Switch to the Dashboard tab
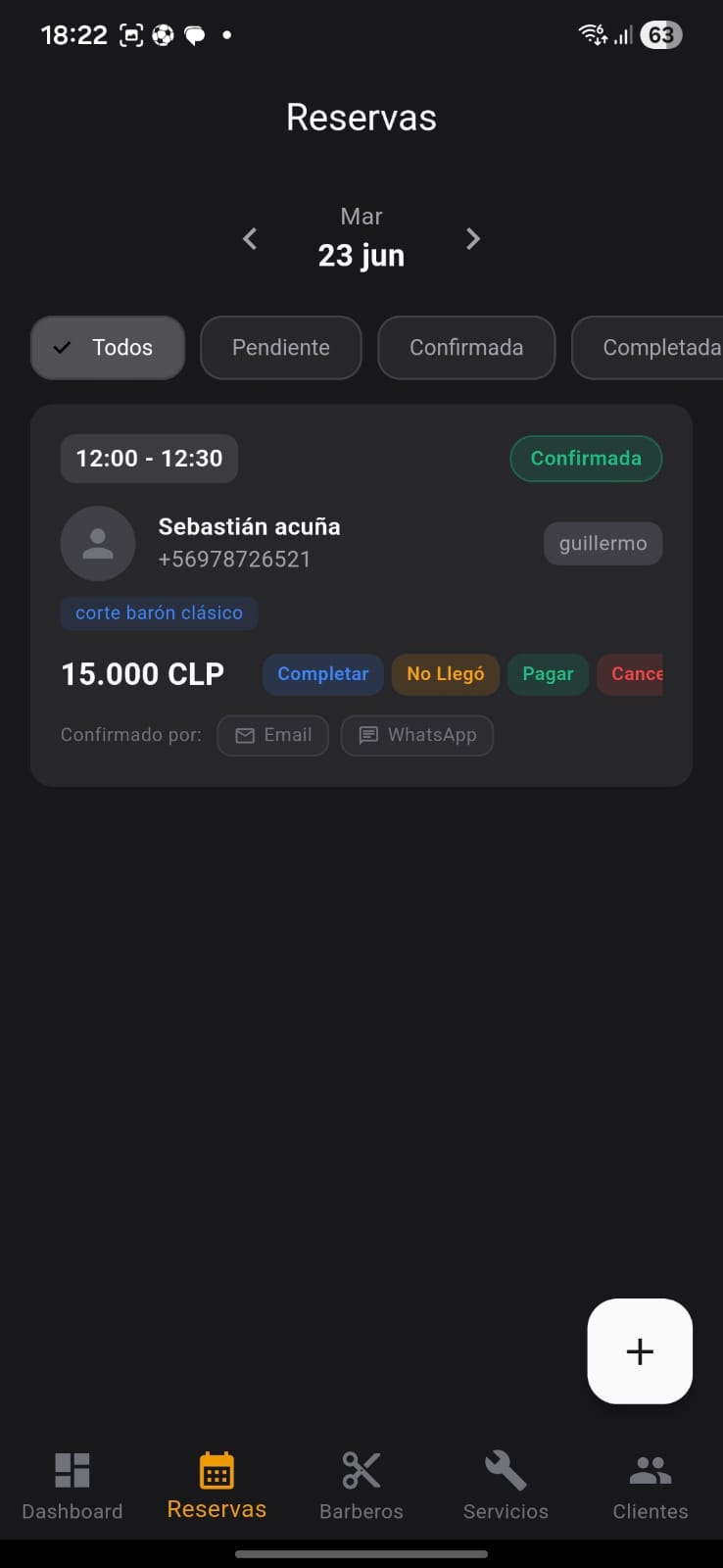Image resolution: width=723 pixels, height=1568 pixels. pyautogui.click(x=72, y=1486)
